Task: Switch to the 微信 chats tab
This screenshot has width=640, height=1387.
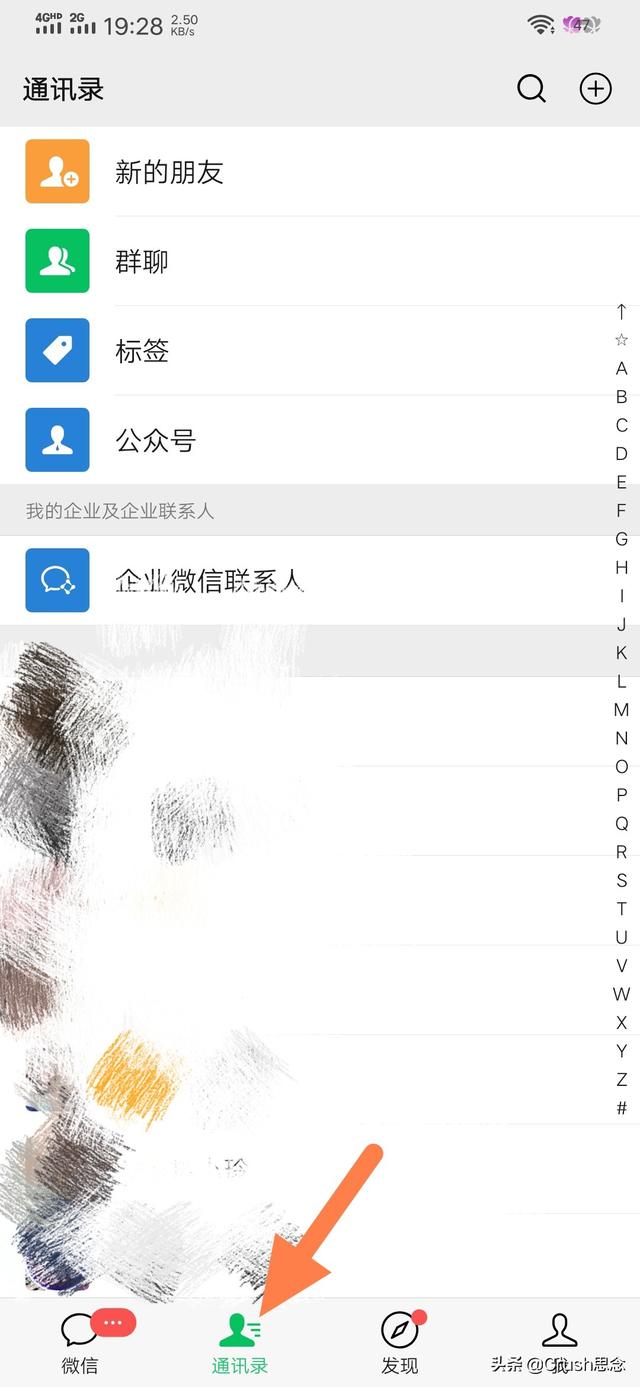Action: (x=80, y=1343)
